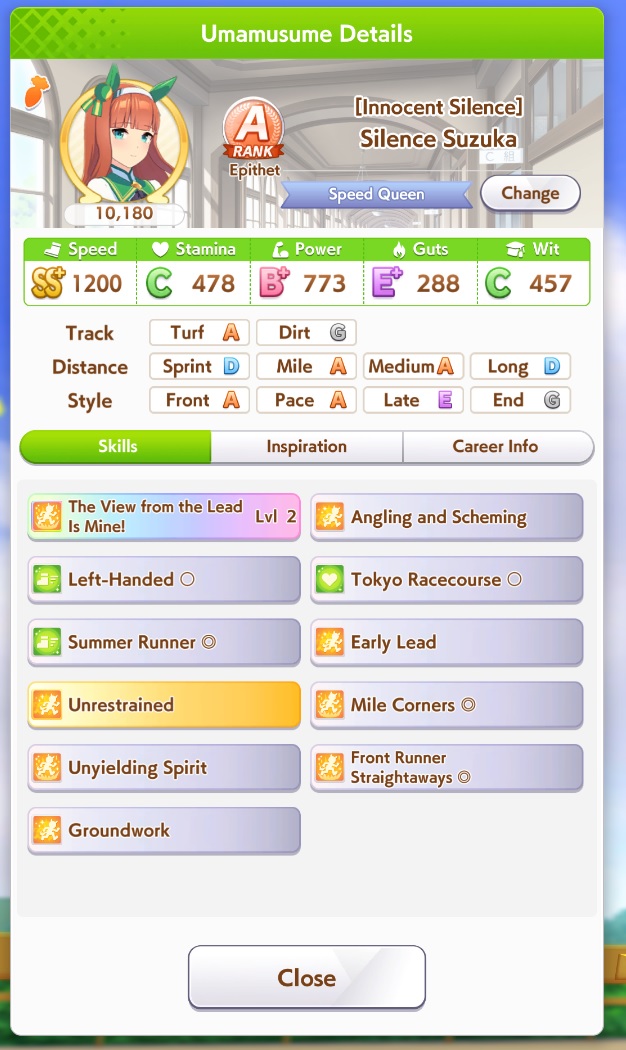626x1050 pixels.
Task: Open Front Runner Straightaways skill
Action: click(447, 767)
